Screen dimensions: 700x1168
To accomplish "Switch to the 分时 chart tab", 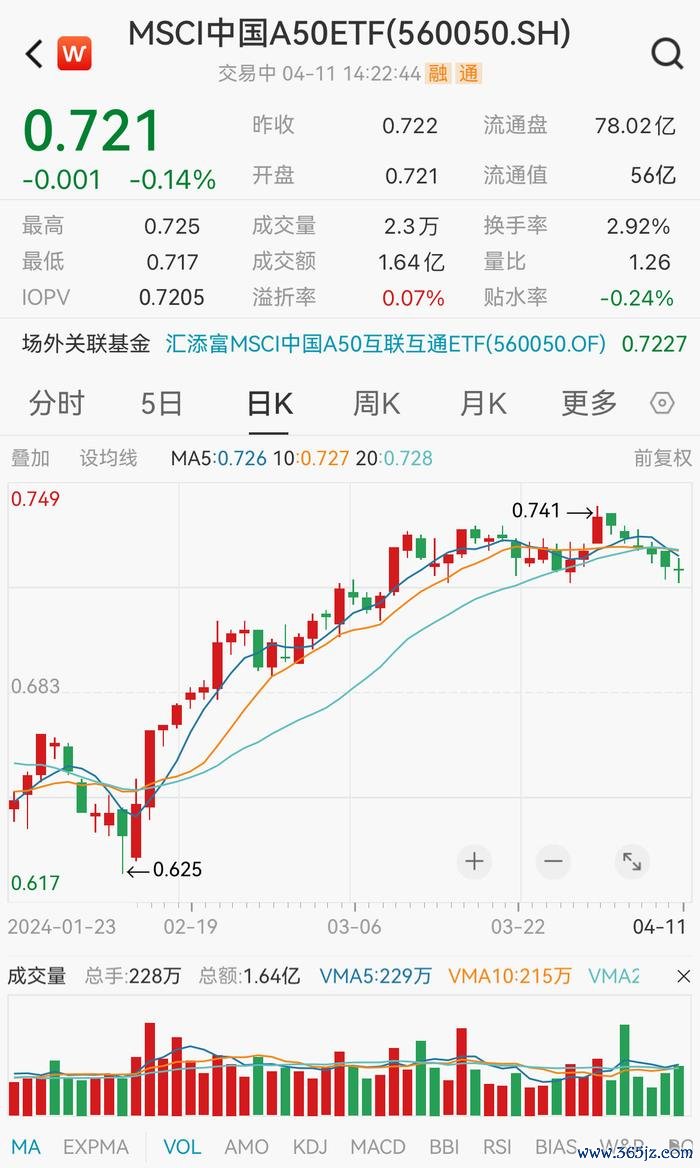I will point(57,404).
